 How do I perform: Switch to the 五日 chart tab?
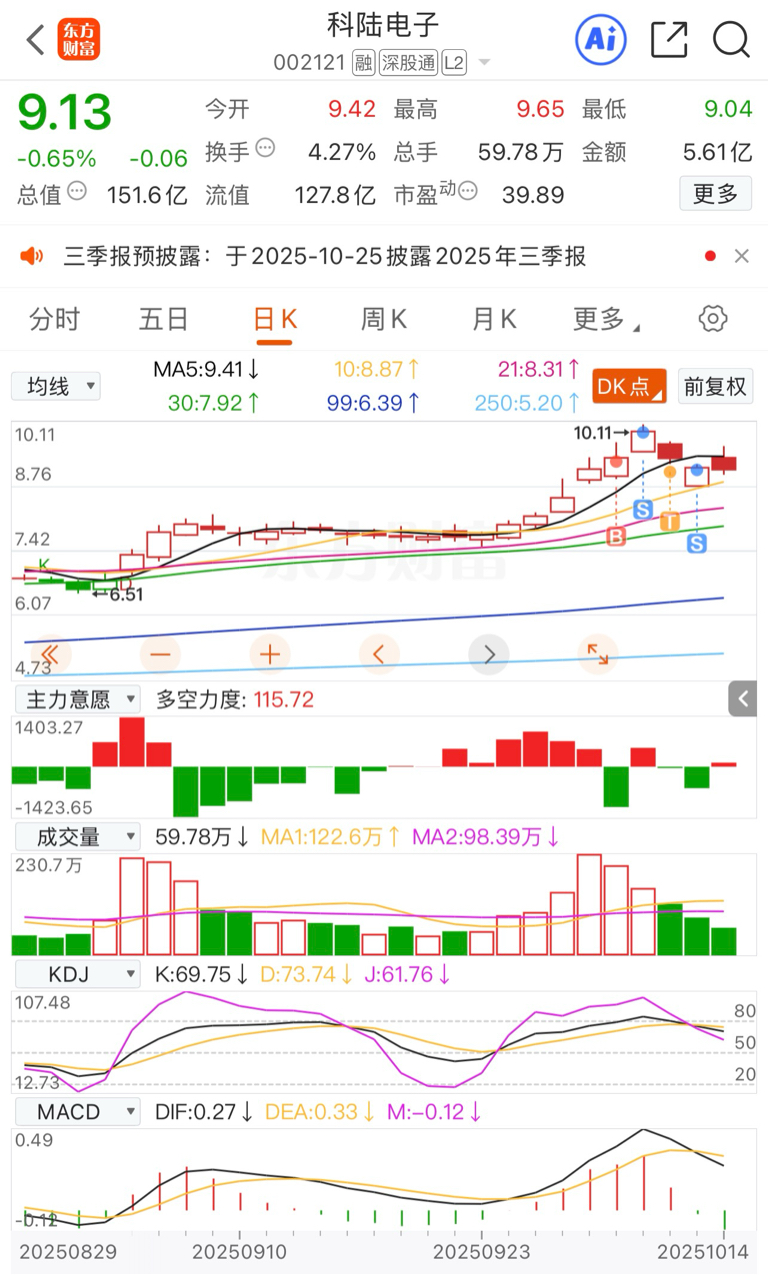click(164, 320)
